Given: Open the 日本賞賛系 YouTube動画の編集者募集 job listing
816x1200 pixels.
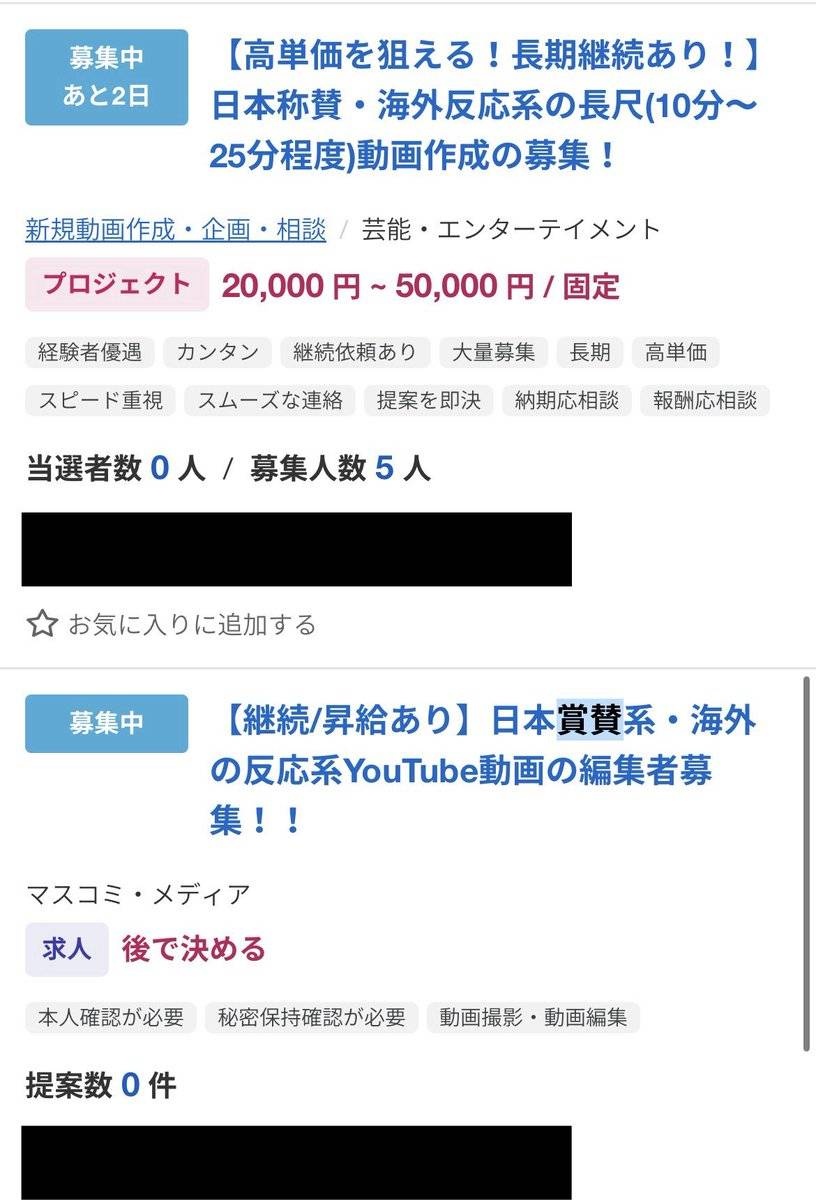Looking at the screenshot, I should coord(482,770).
